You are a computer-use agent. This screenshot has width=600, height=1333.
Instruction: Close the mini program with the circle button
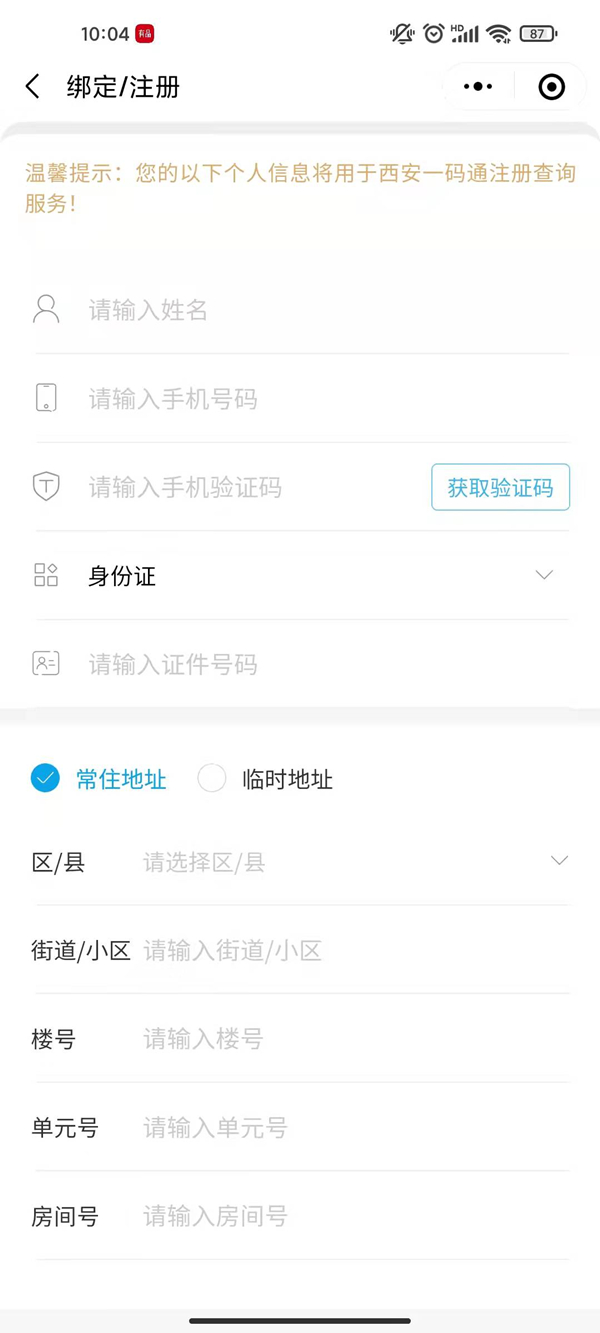[x=551, y=87]
